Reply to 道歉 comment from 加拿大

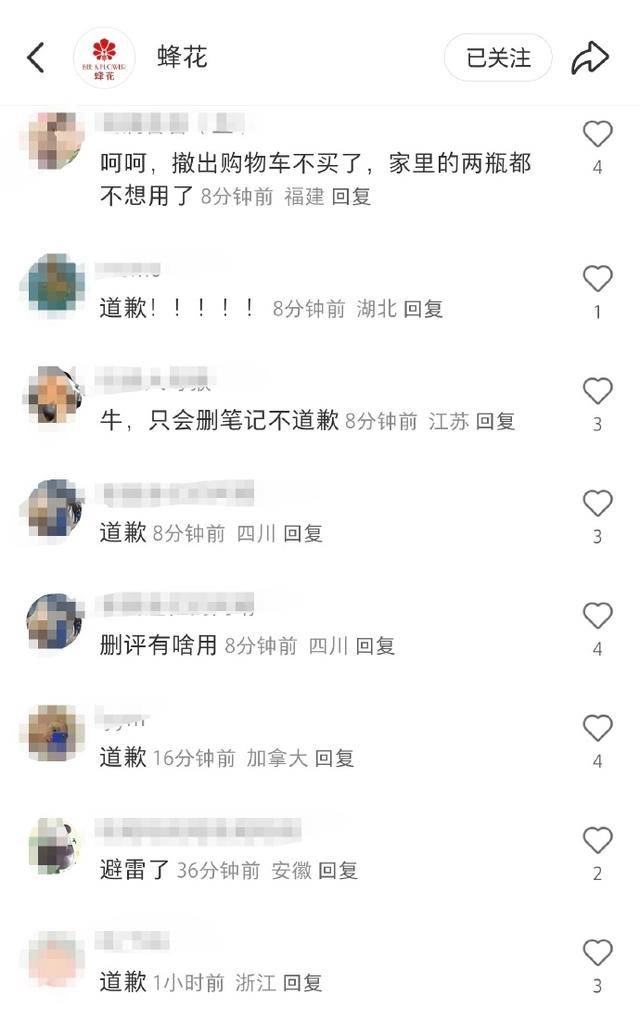335,758
